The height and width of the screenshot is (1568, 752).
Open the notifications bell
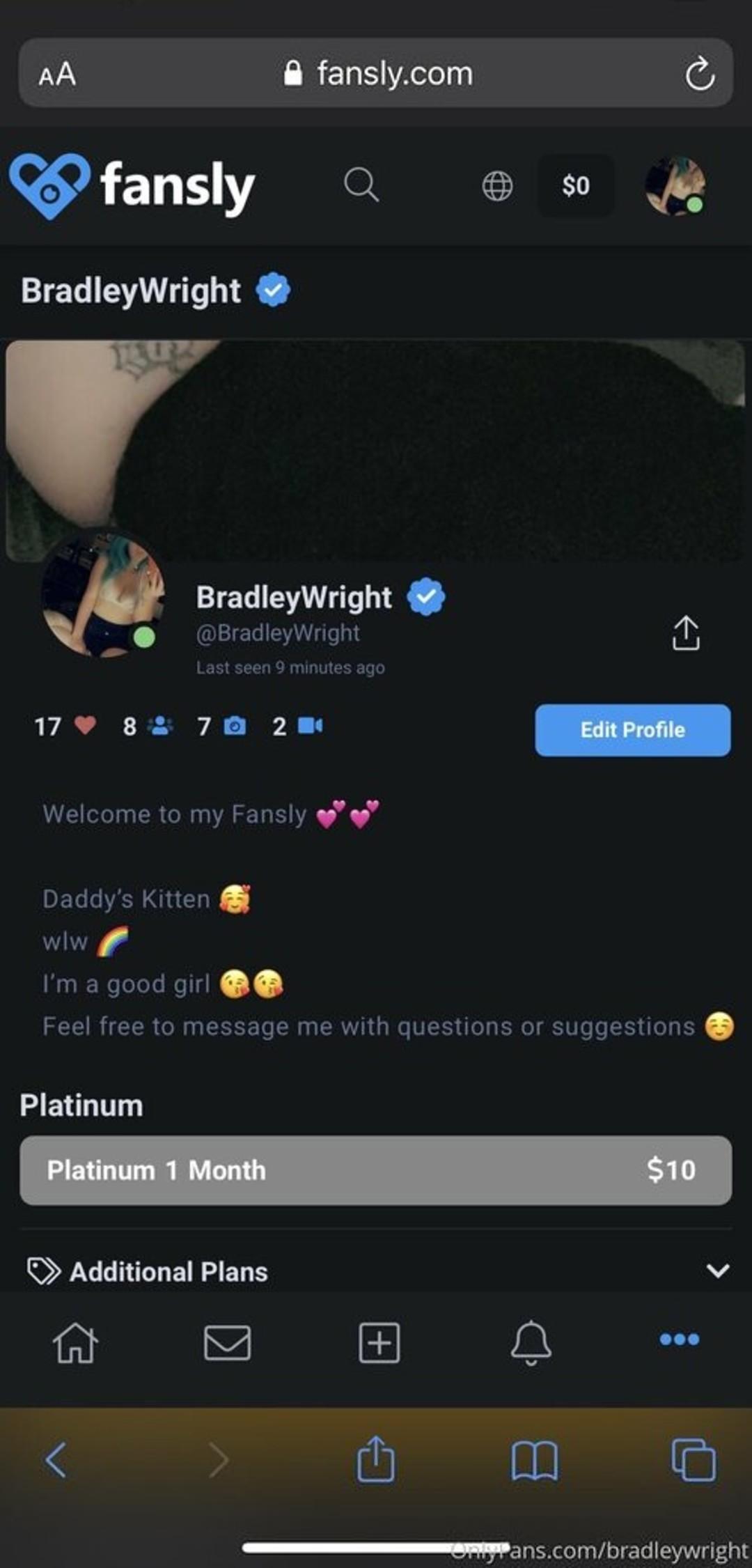[x=531, y=1342]
